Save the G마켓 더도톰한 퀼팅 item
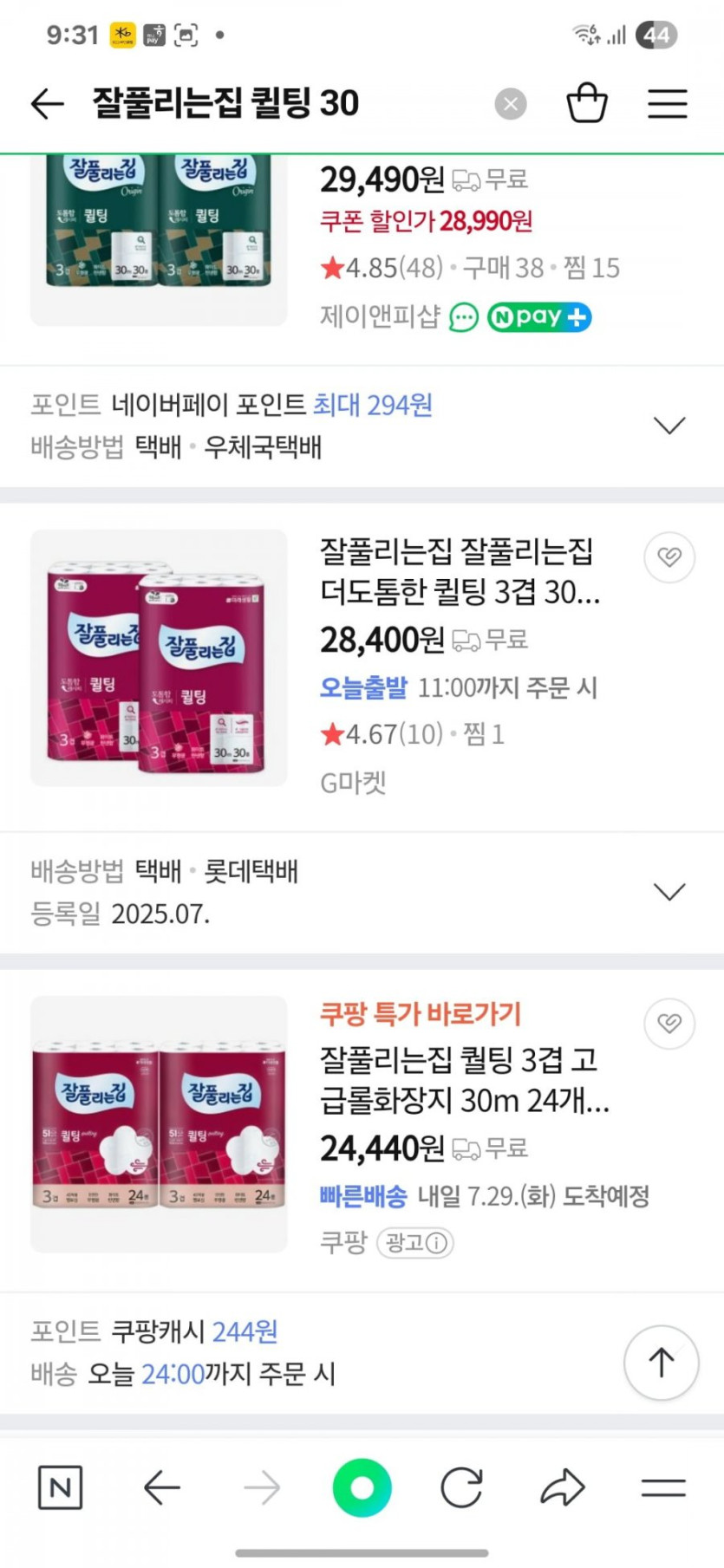The width and height of the screenshot is (724, 1568). [669, 557]
